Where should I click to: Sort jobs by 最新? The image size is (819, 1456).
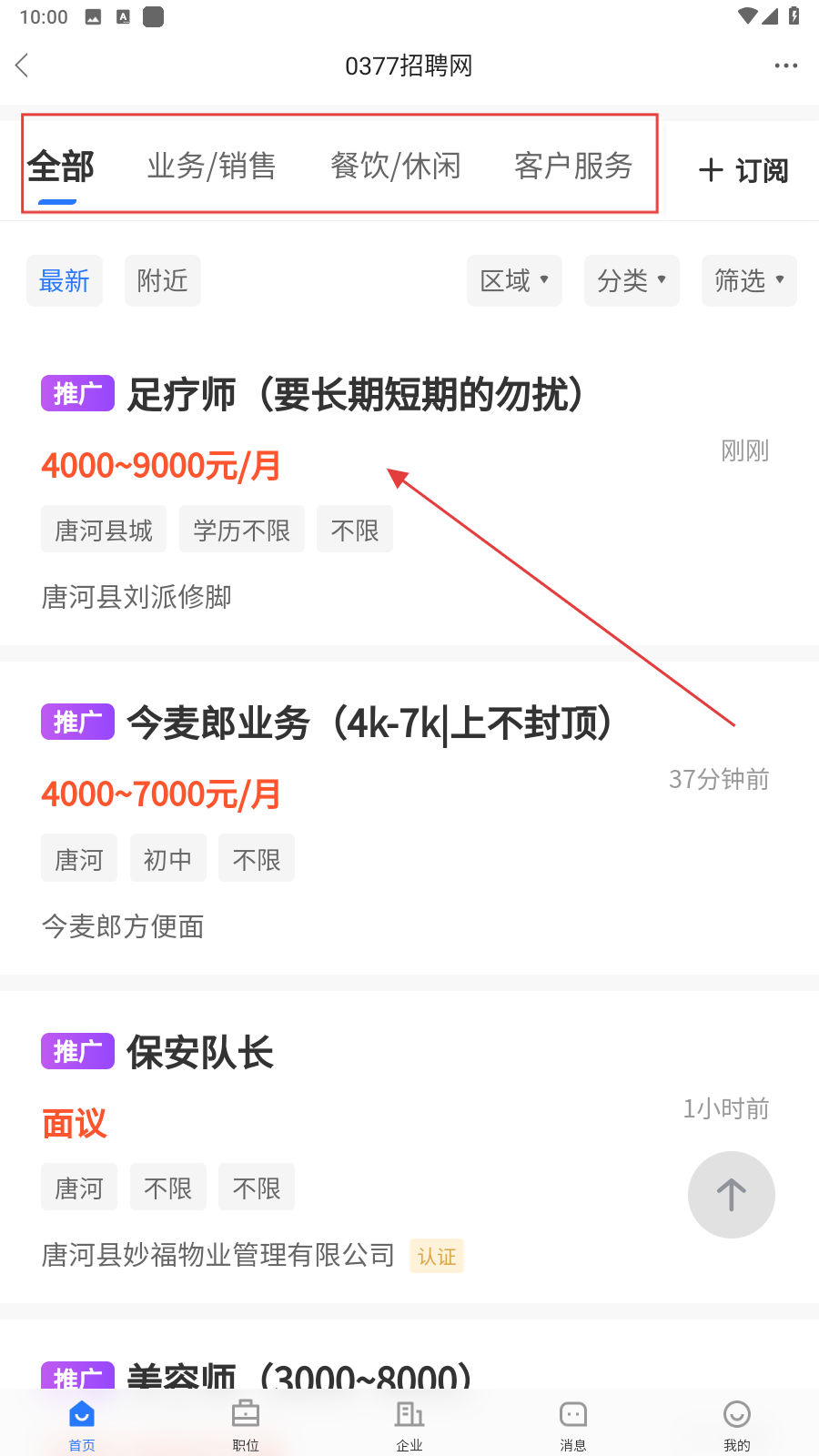[x=65, y=280]
